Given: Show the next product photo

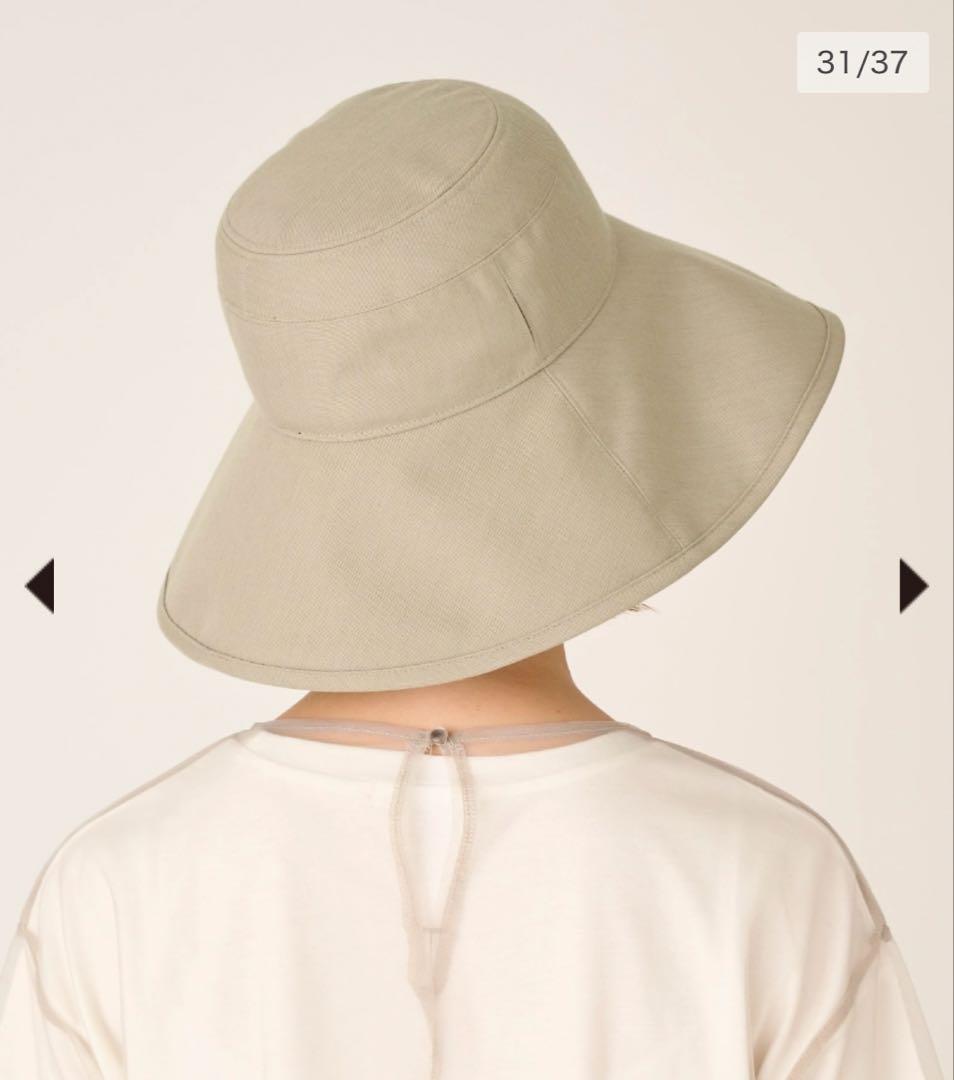Looking at the screenshot, I should 912,585.
